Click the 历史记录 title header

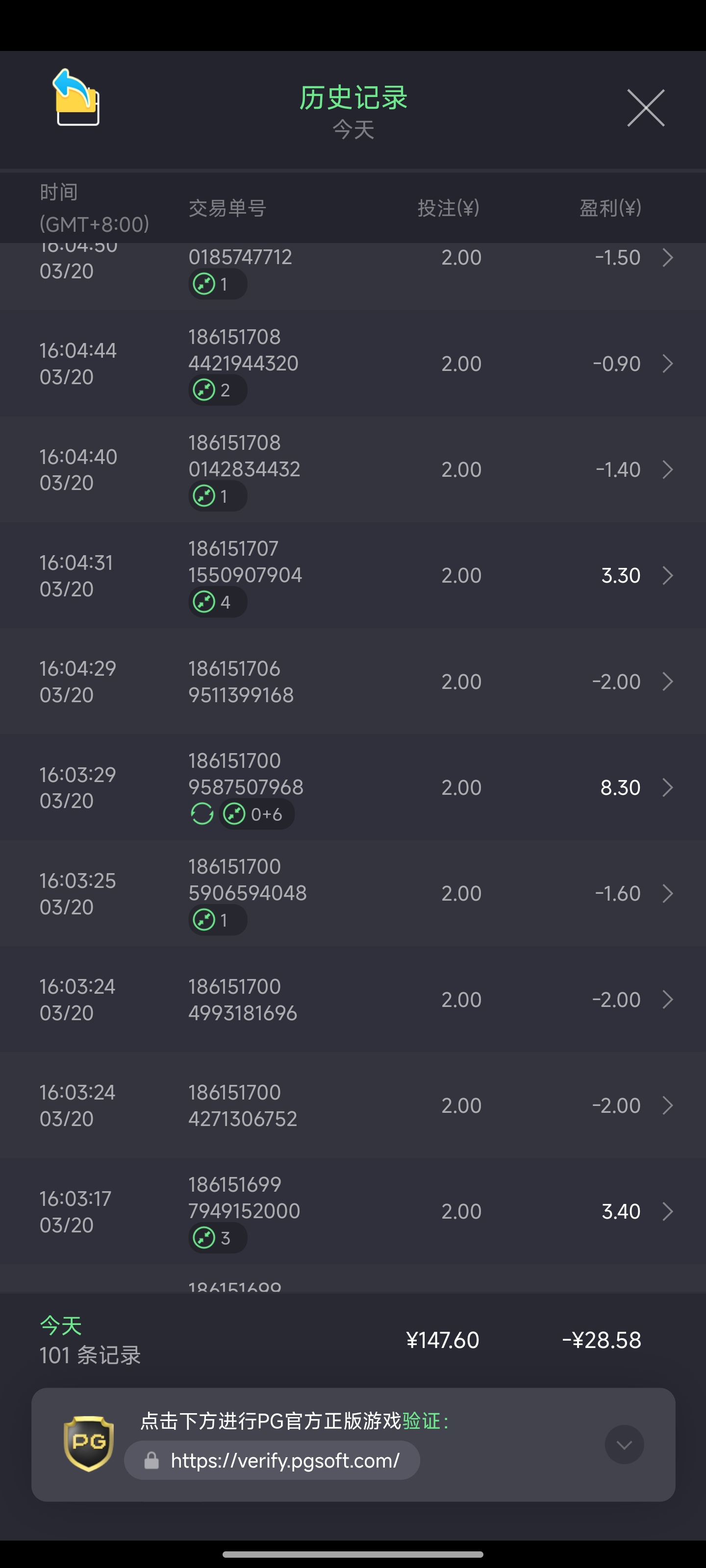click(353, 98)
